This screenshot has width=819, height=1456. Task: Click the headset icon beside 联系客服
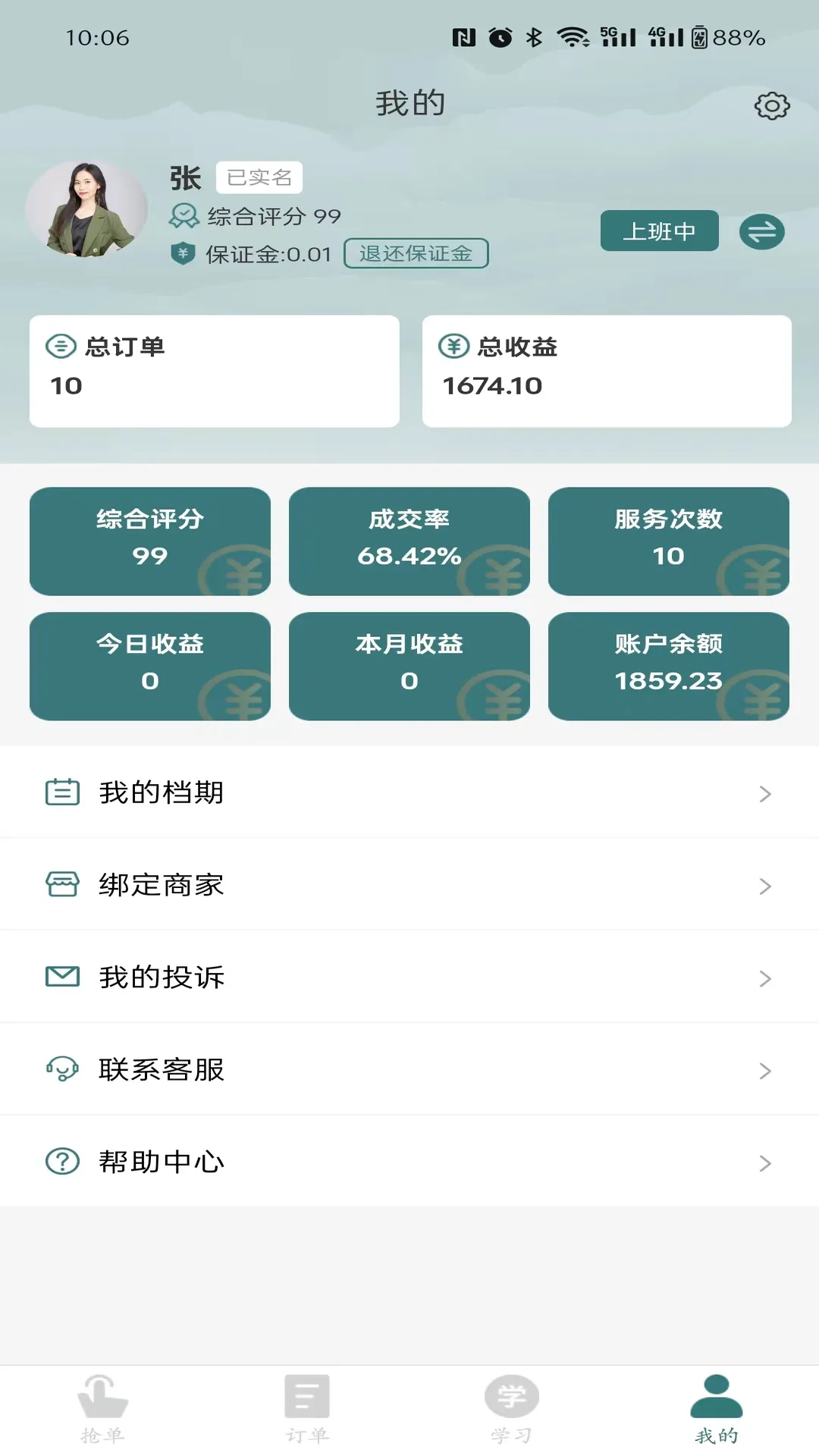[x=62, y=1069]
